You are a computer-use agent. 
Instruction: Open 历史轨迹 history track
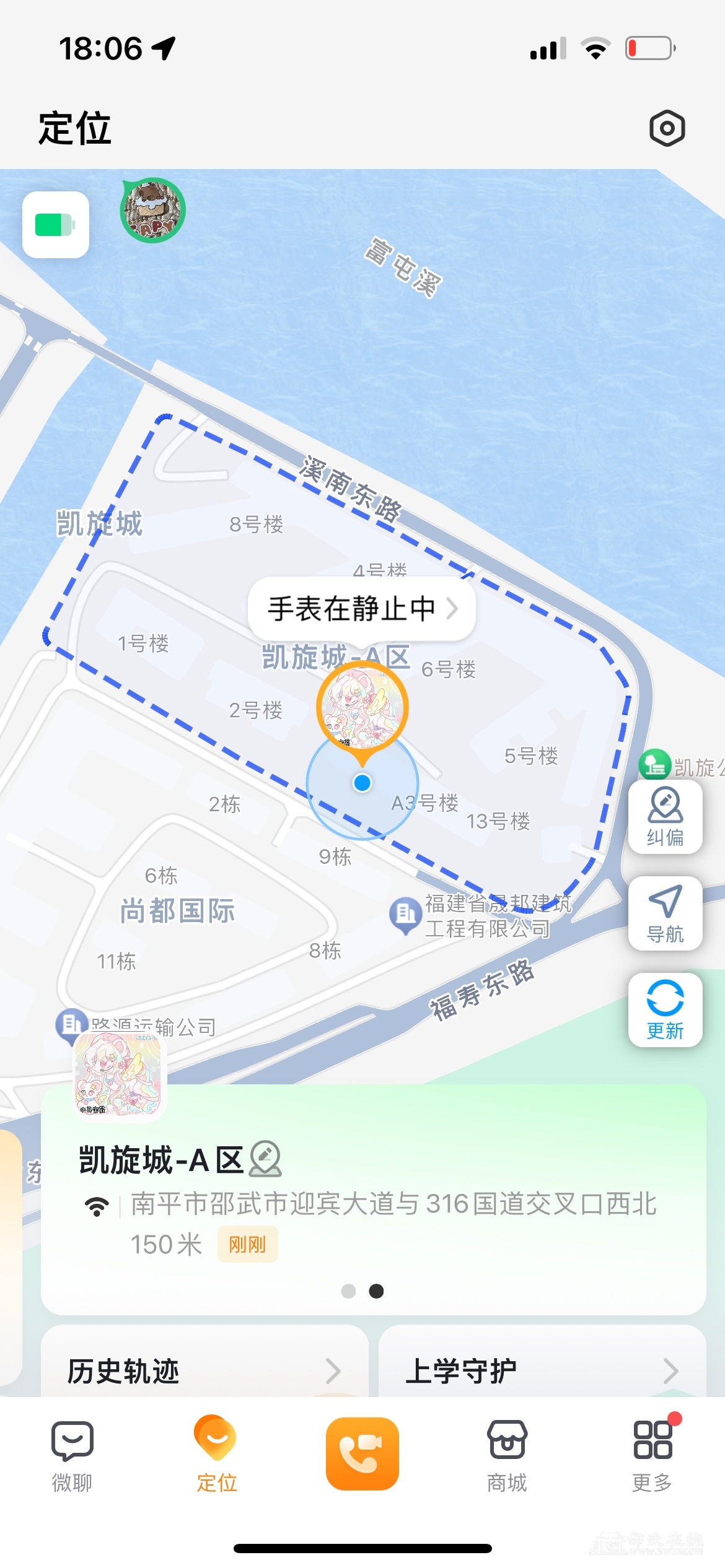pos(204,1370)
